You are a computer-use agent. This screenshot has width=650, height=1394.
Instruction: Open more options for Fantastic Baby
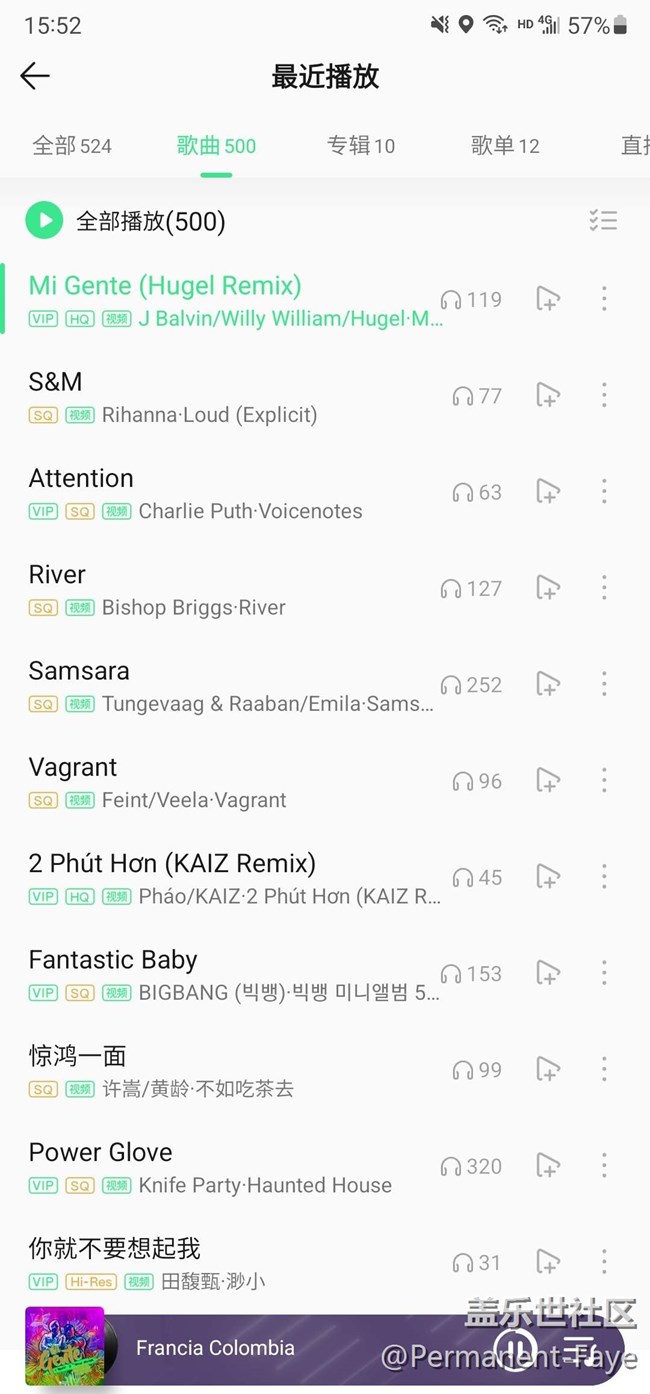pyautogui.click(x=604, y=973)
